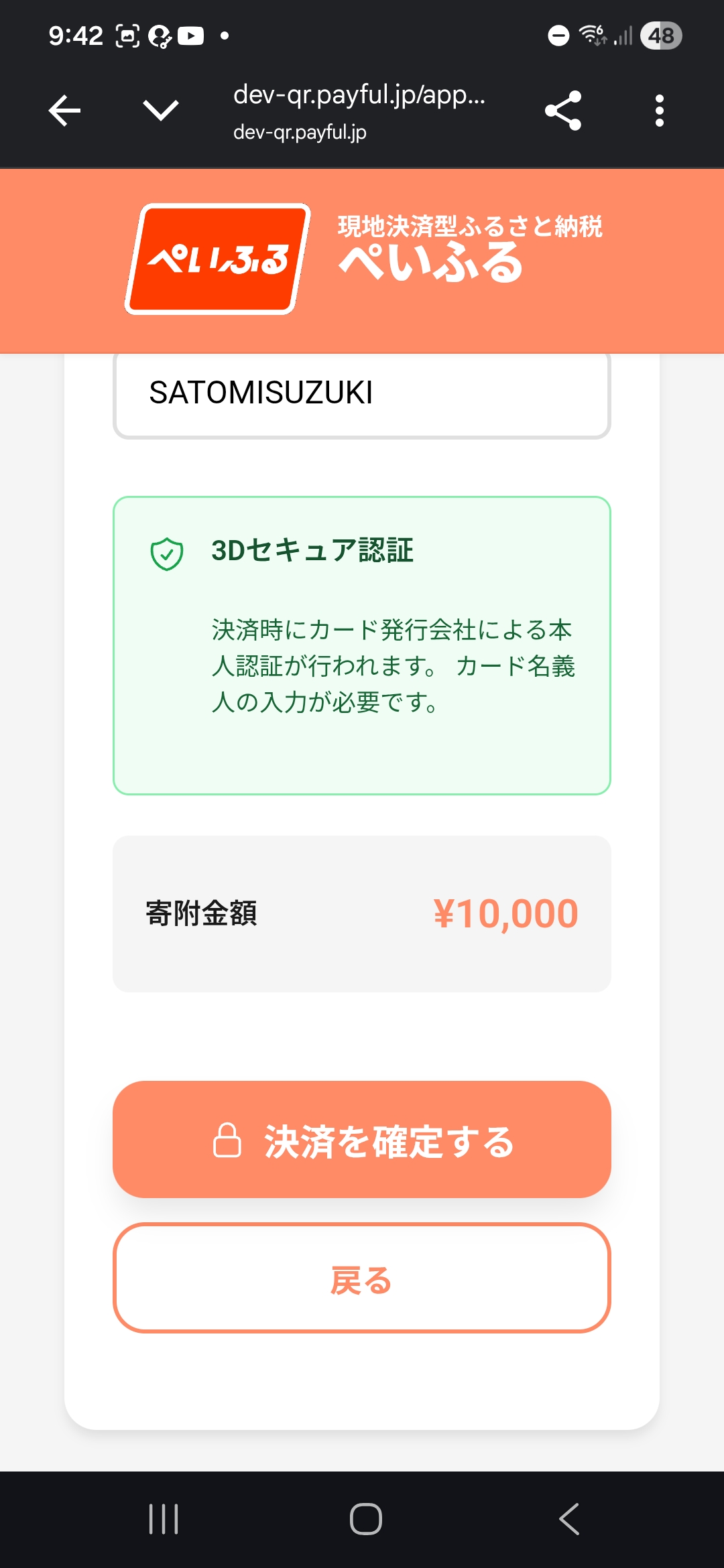
Task: Tap the key-shaped notification icon
Action: click(x=160, y=35)
